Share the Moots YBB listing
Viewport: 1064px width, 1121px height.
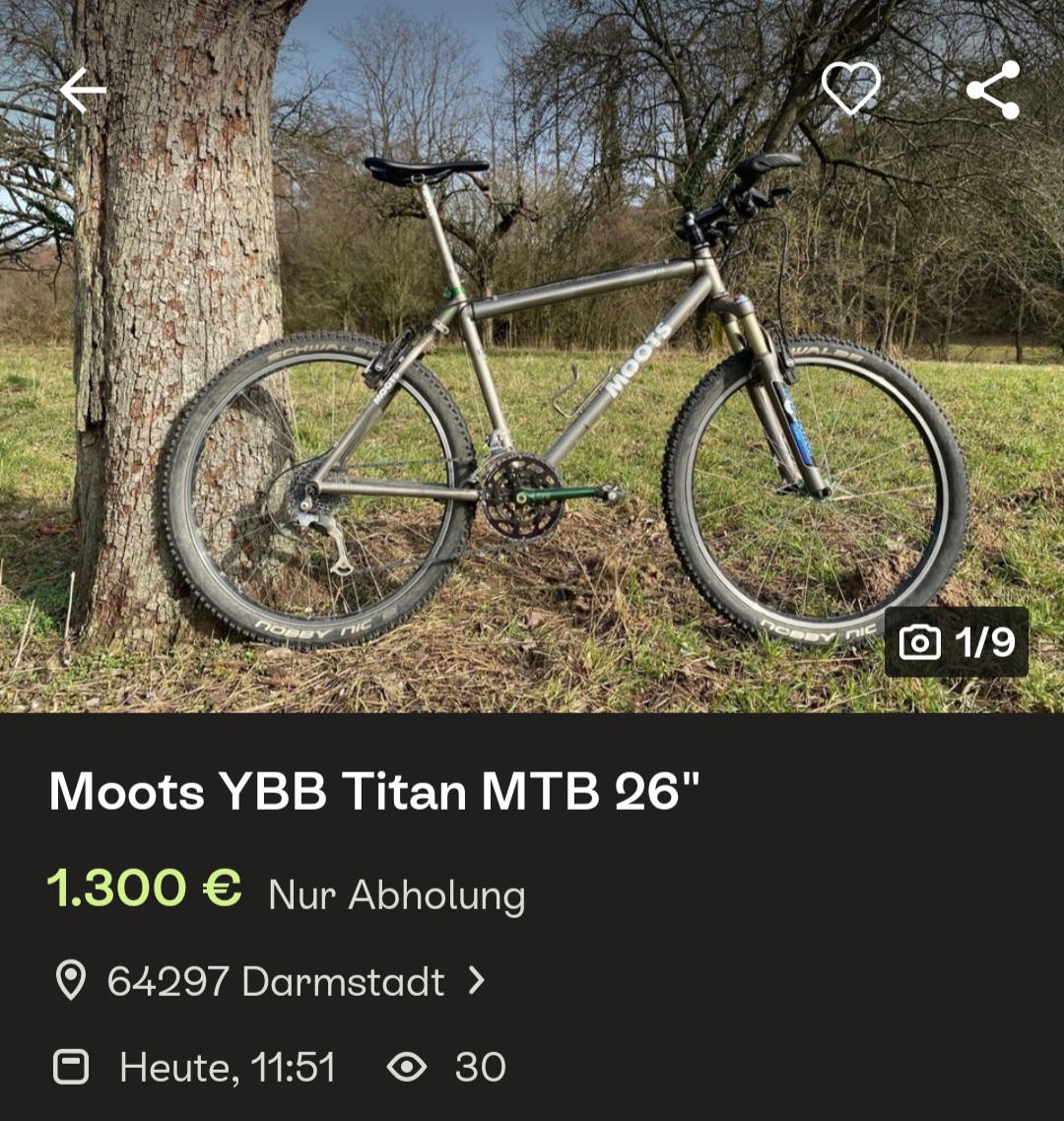pyautogui.click(x=993, y=91)
